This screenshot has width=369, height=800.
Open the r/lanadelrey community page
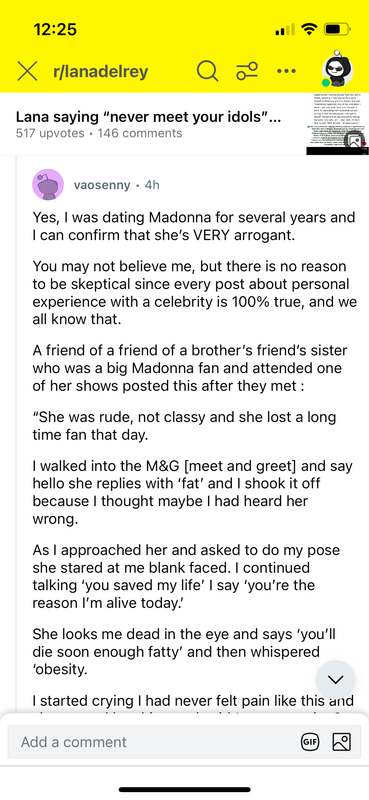point(101,71)
